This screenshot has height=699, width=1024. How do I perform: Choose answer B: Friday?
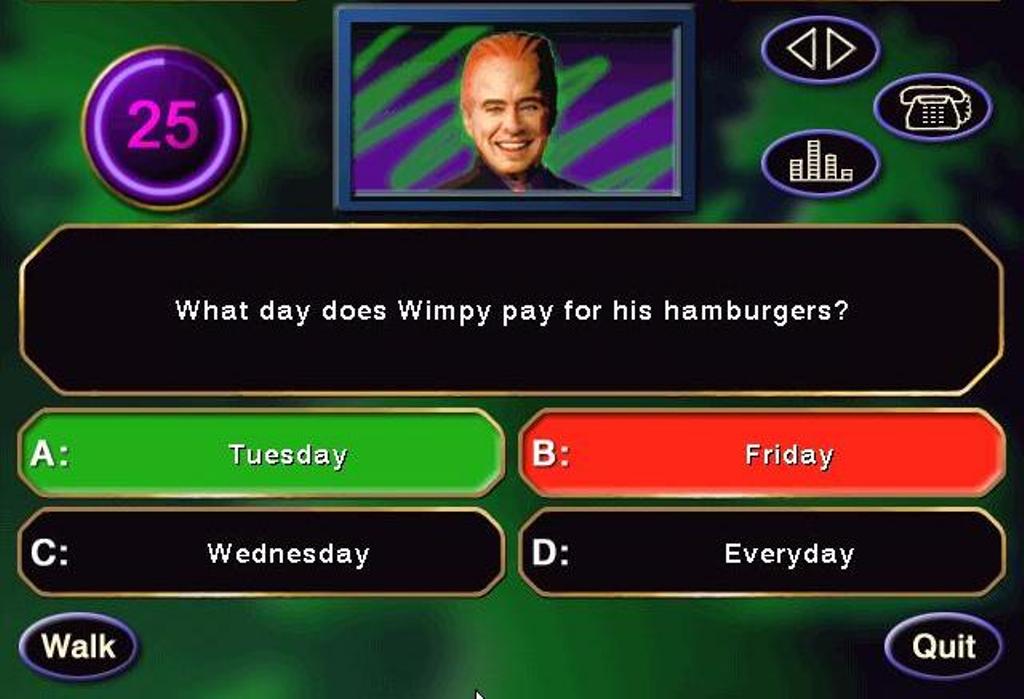tap(762, 454)
